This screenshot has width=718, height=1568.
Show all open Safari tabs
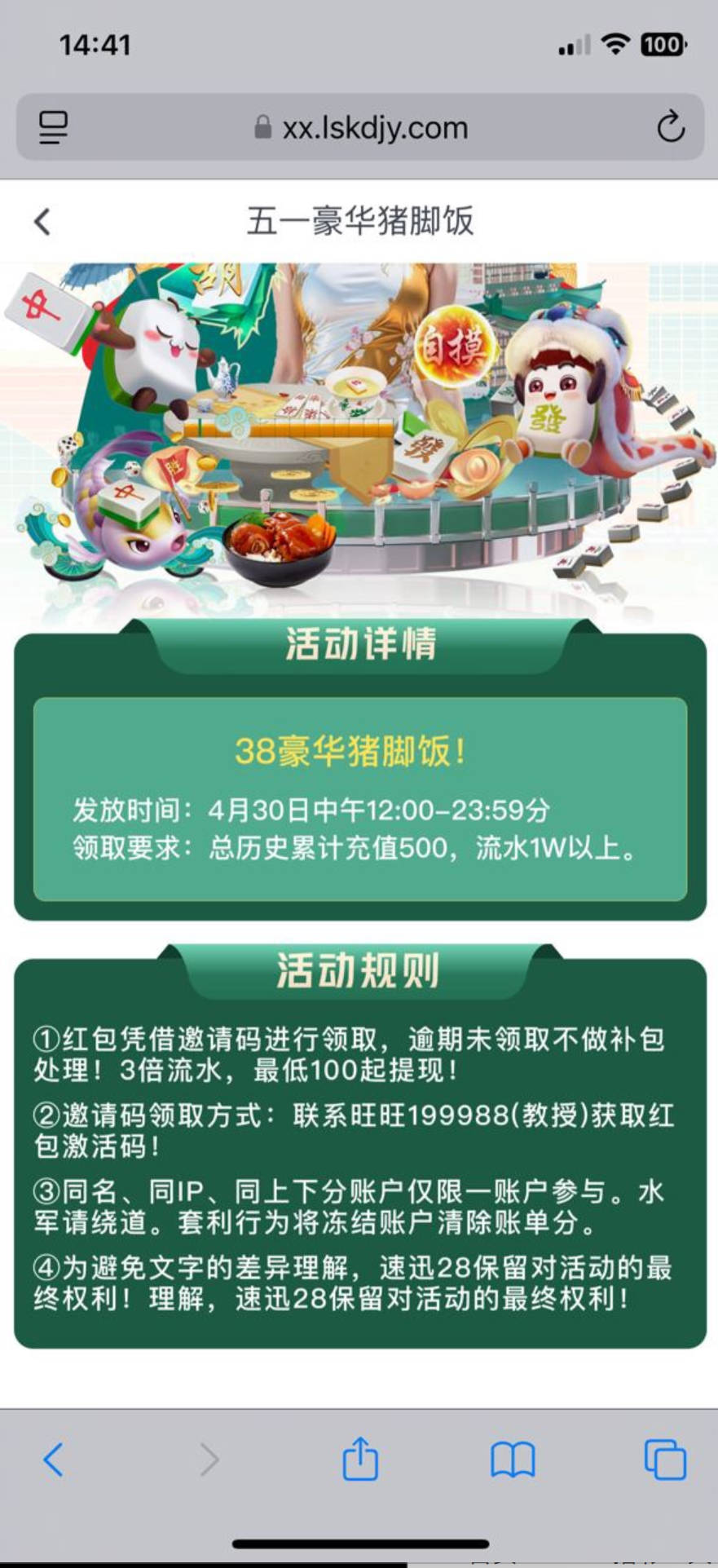coord(665,1459)
